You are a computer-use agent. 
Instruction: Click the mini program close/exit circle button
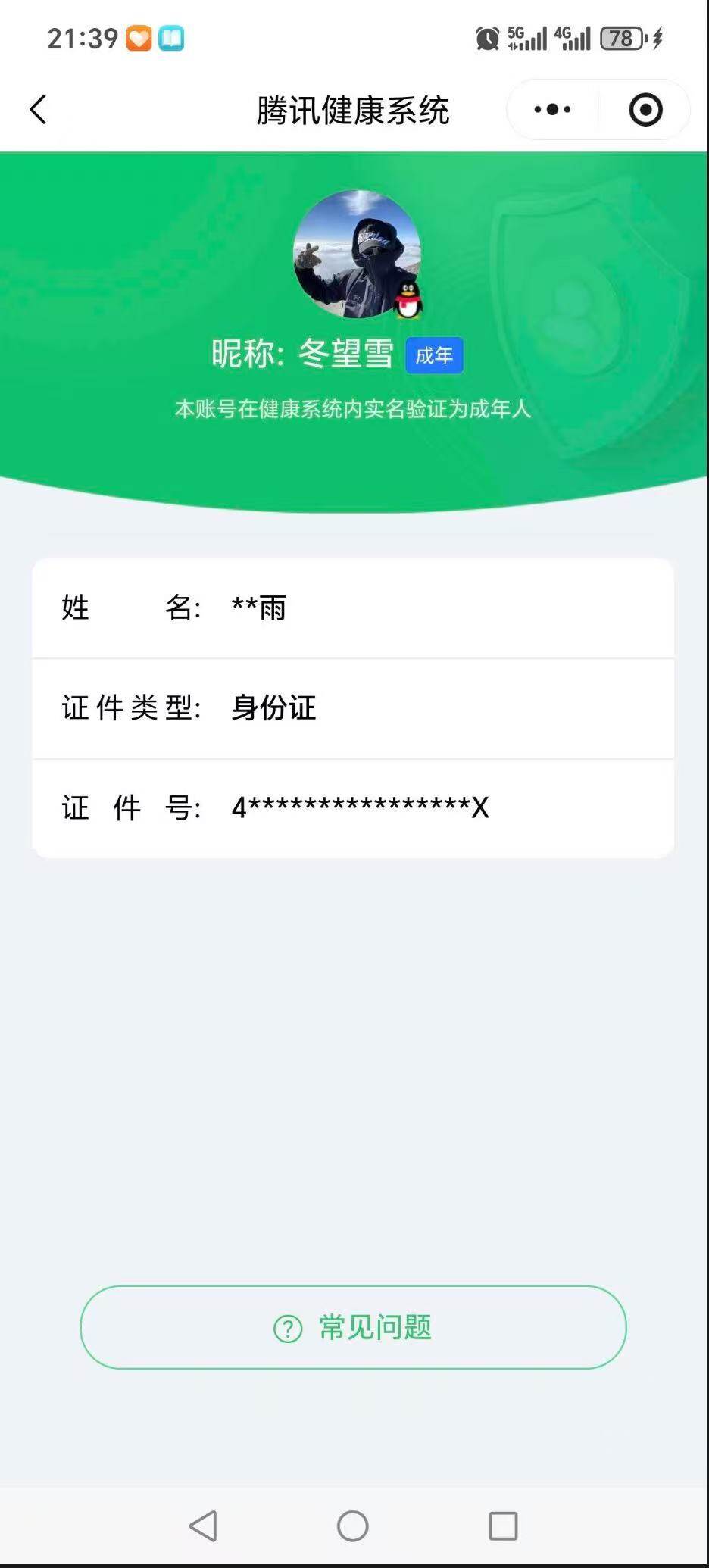click(645, 109)
